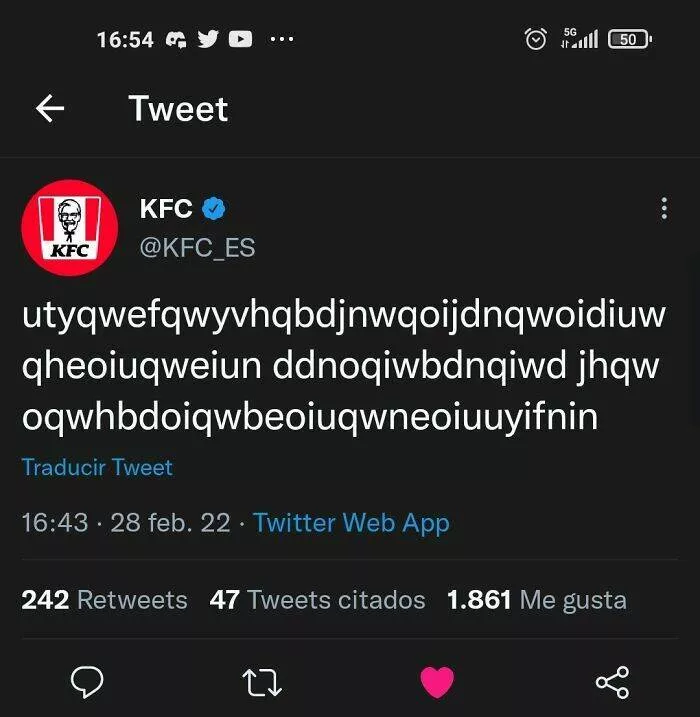
Task: Open the tweet's three-dot overflow menu
Action: click(664, 208)
